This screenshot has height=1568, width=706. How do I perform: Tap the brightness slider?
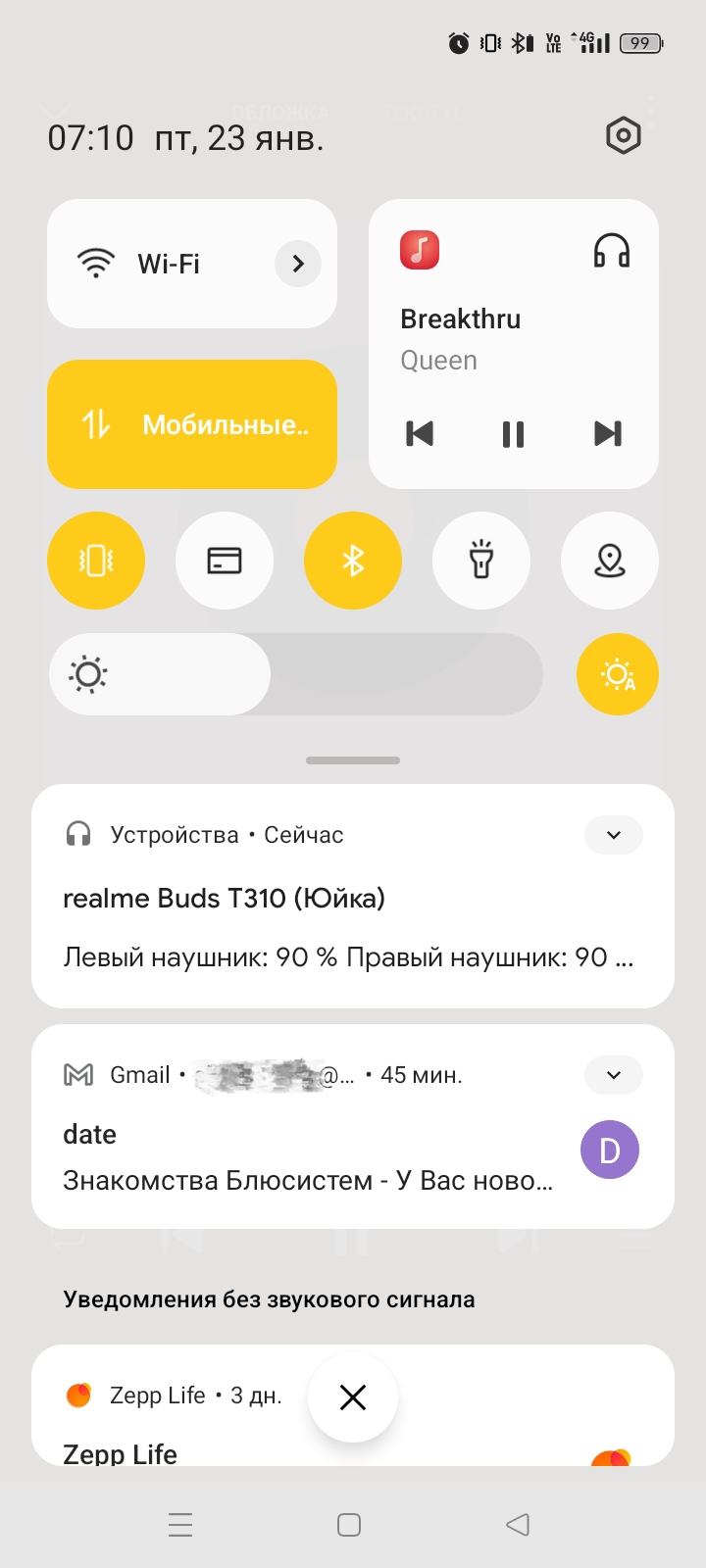coord(294,674)
